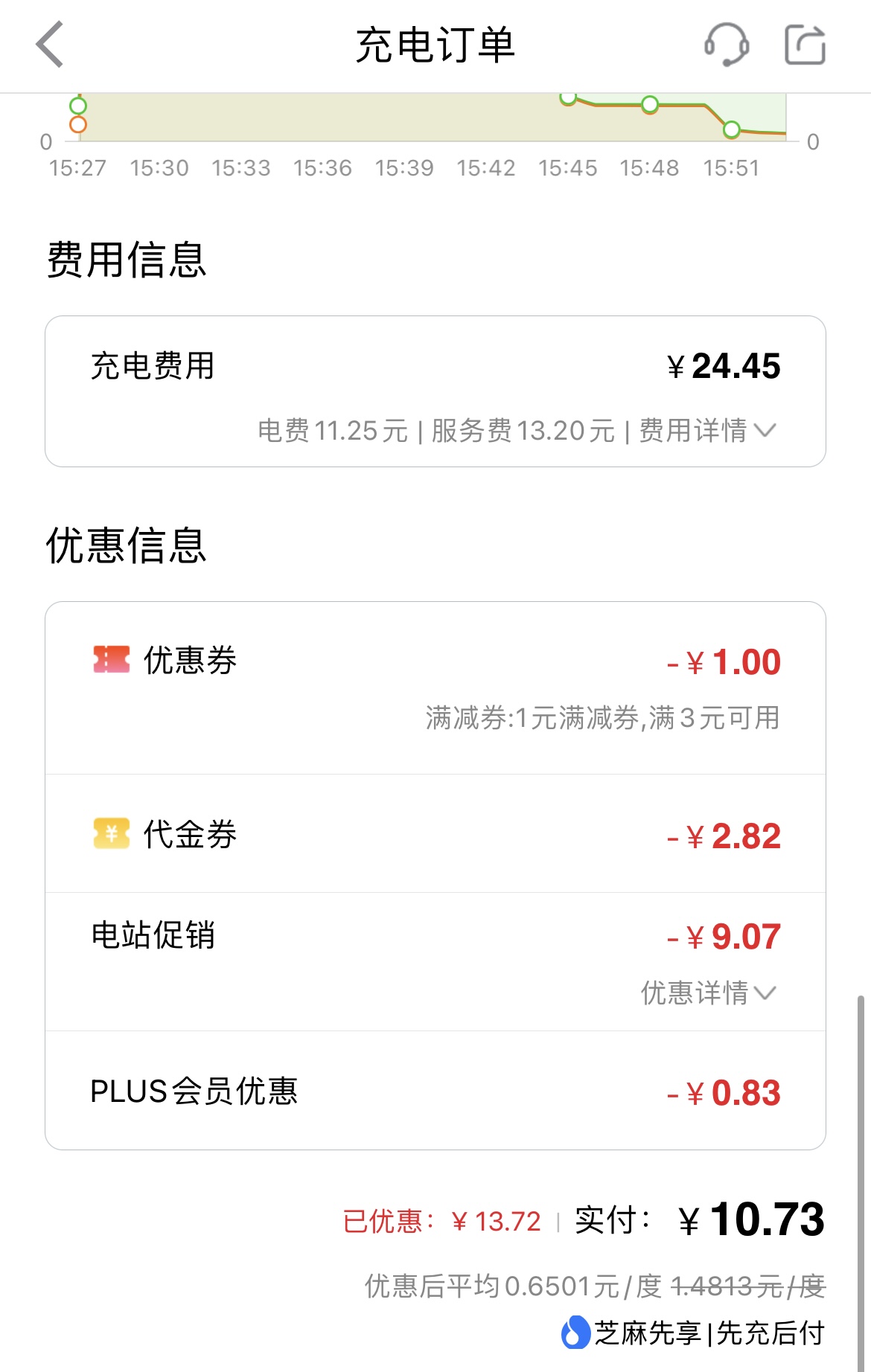Image resolution: width=871 pixels, height=1372 pixels.
Task: Click the red 优惠券 coupon icon
Action: [x=110, y=661]
